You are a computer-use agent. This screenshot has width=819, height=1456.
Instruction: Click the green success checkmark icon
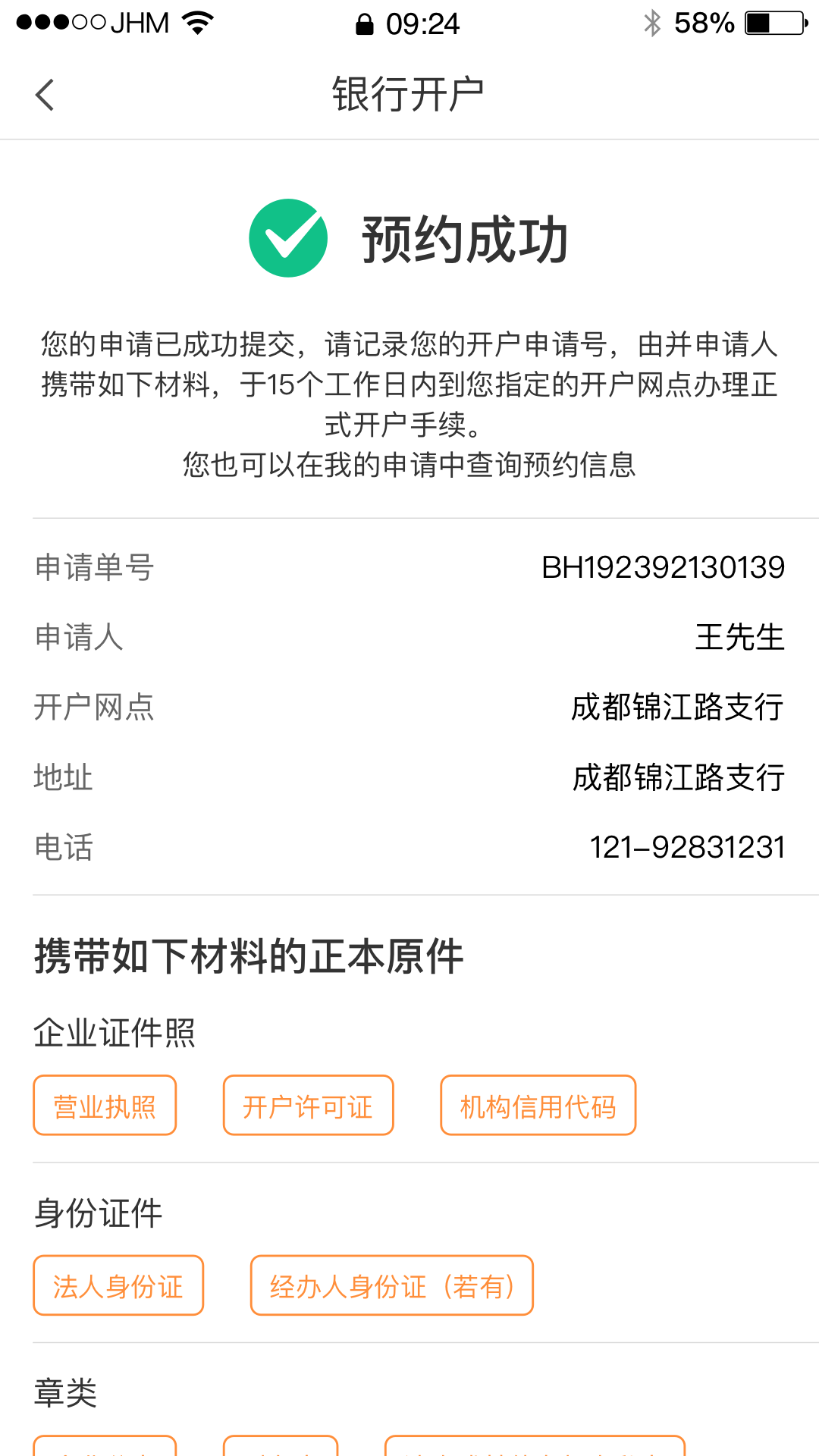(x=287, y=237)
